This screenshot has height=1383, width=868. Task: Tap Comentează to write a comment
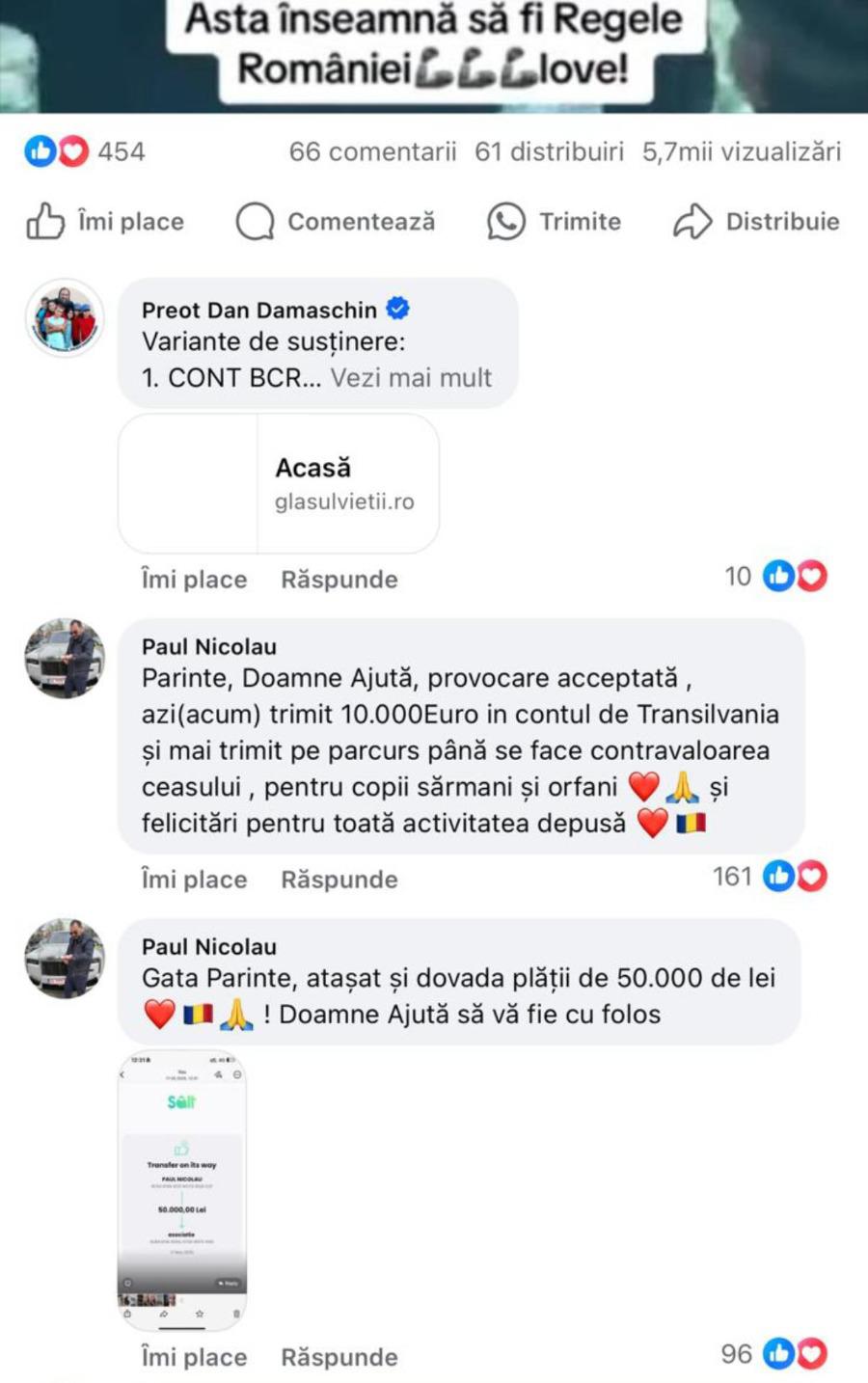336,222
